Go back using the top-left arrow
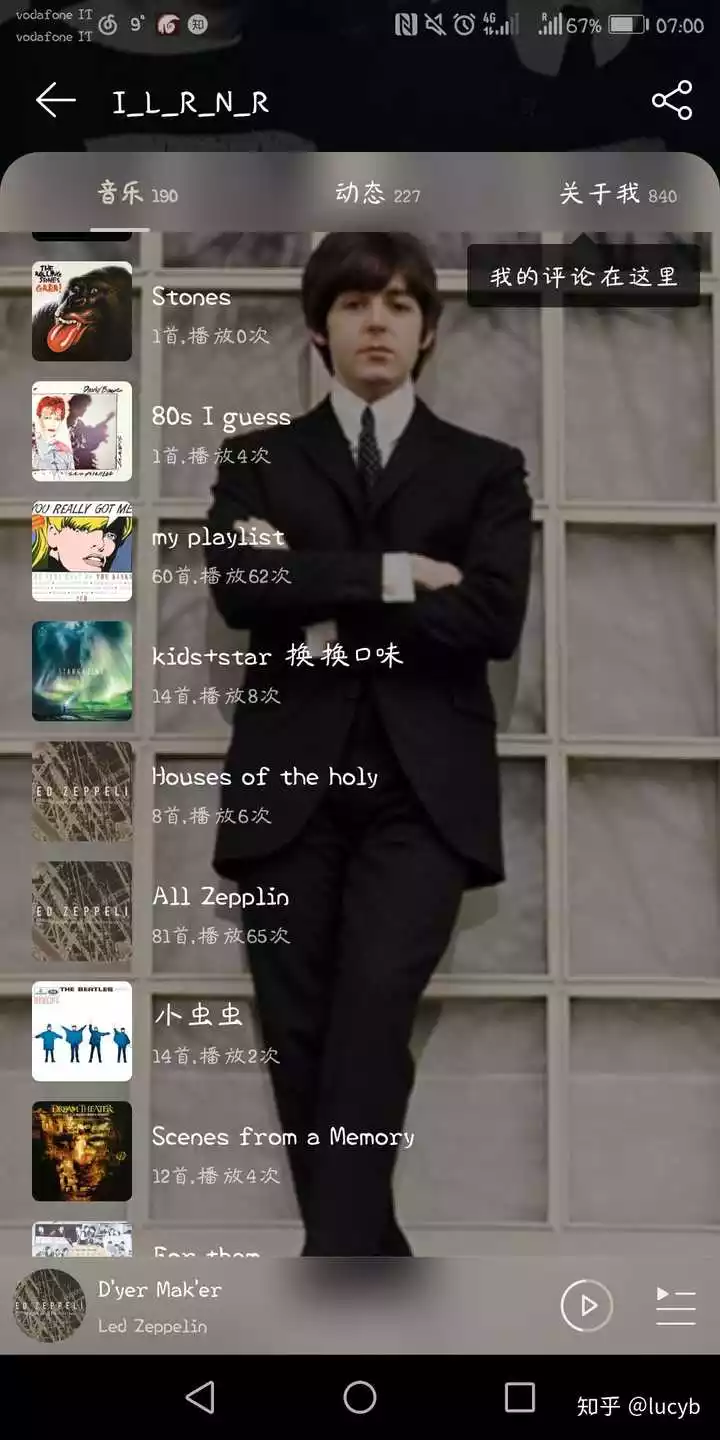 click(56, 101)
